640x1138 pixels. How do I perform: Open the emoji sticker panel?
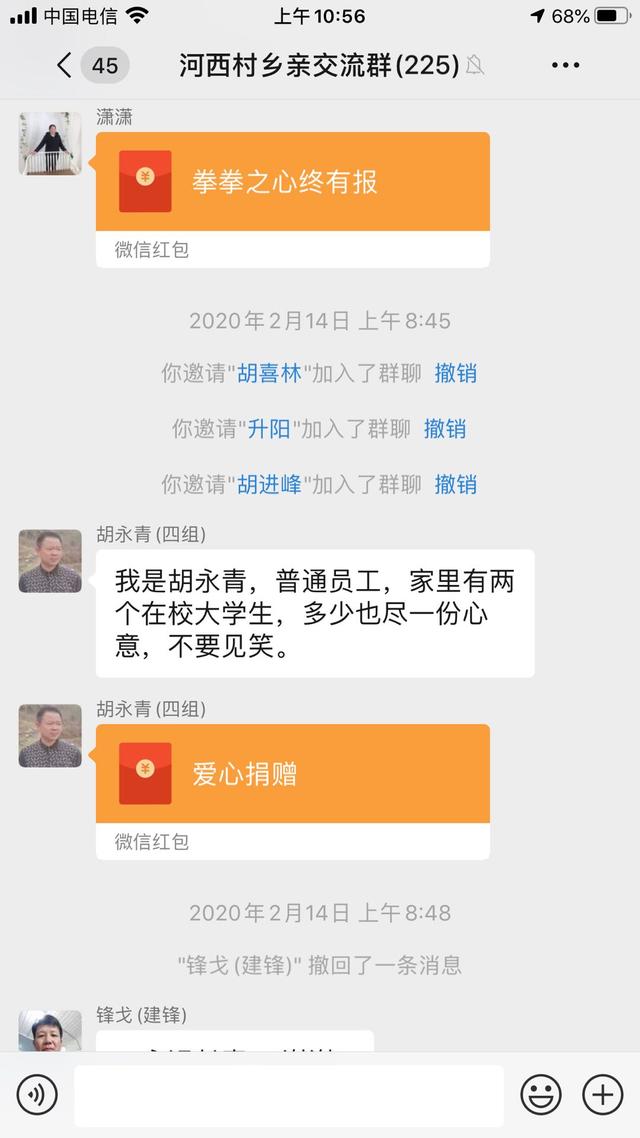[541, 1095]
